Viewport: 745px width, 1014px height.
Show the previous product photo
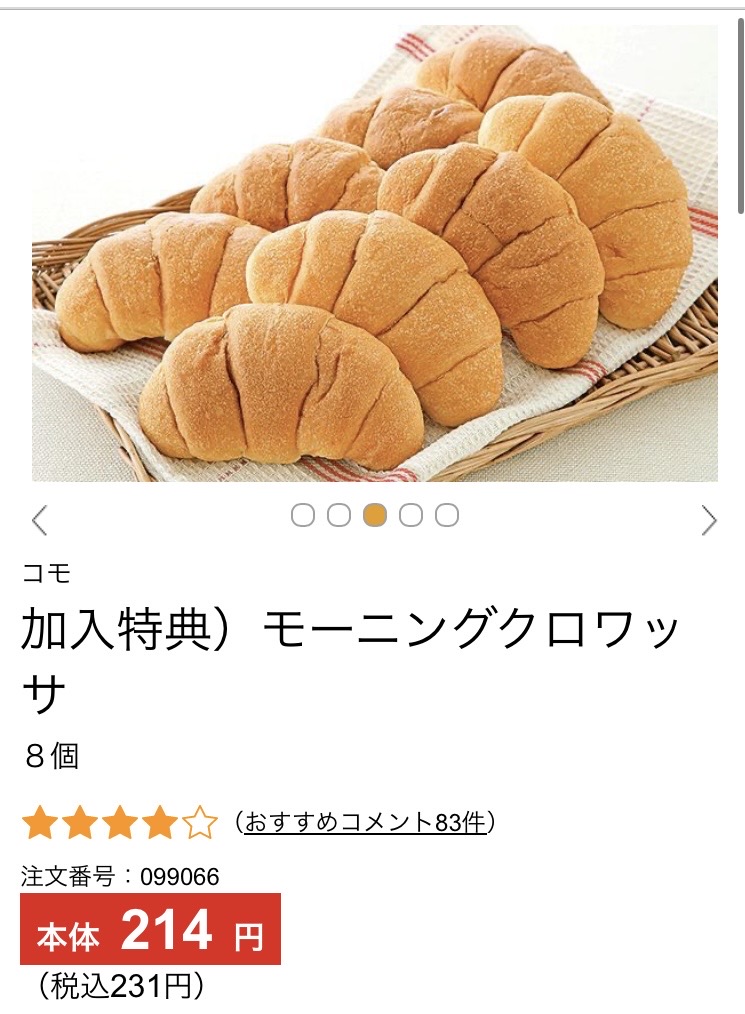(39, 520)
